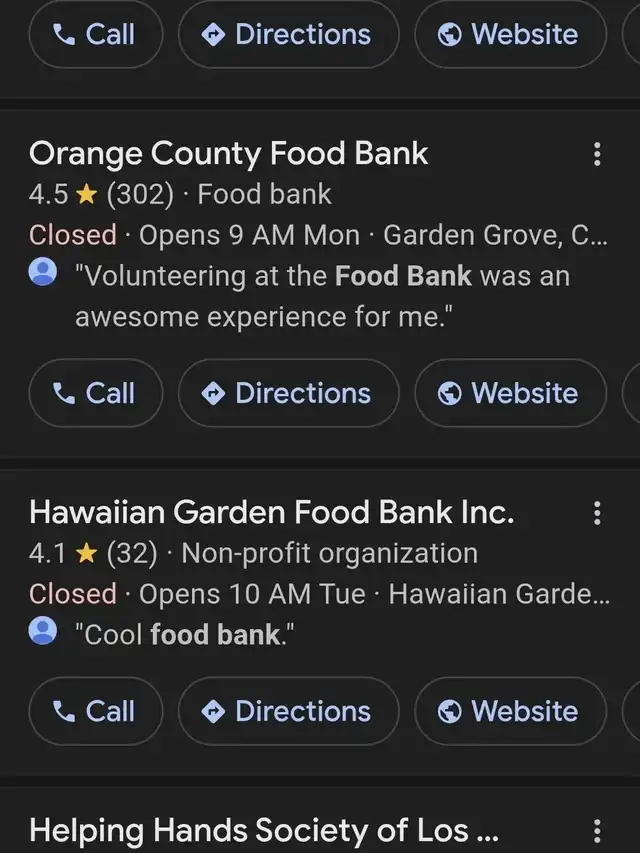
Task: Open overflow menu for Orange County Food Bank
Action: [x=597, y=154]
